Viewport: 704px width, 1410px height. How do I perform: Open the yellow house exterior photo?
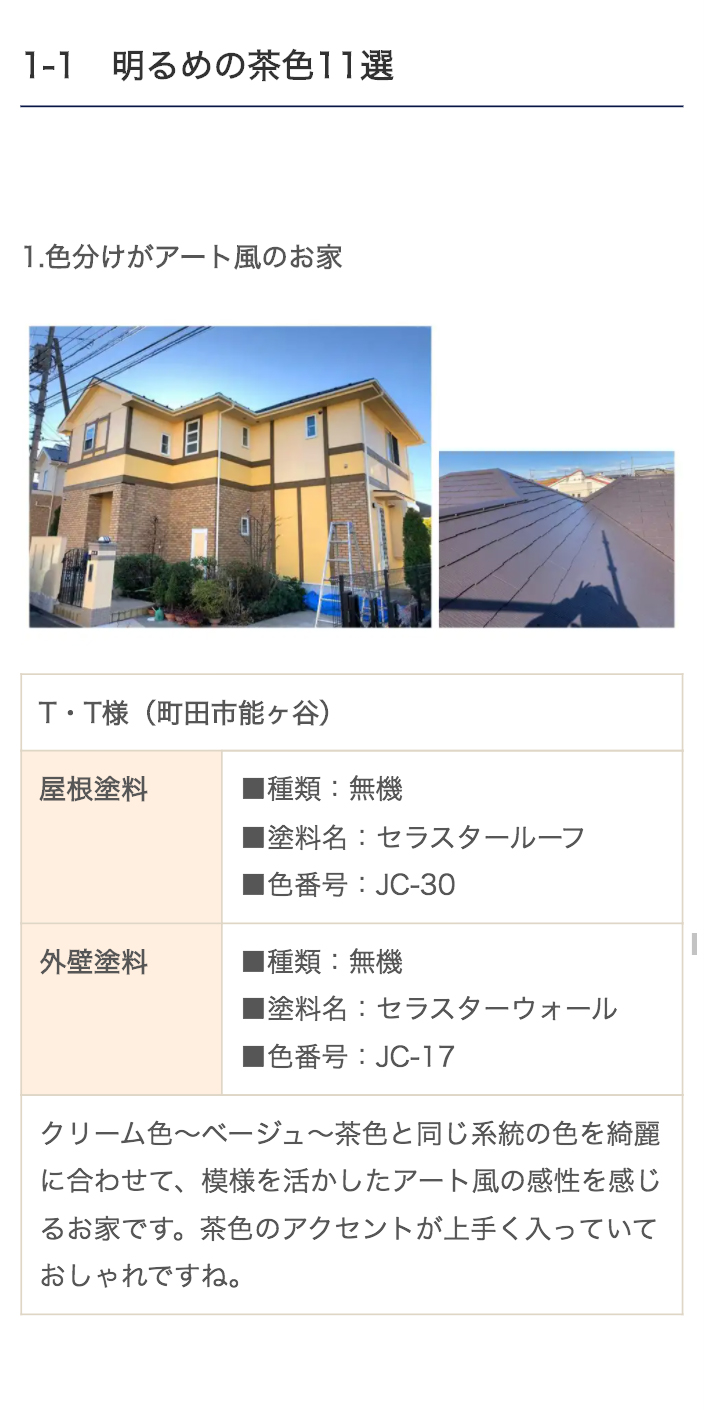(230, 477)
